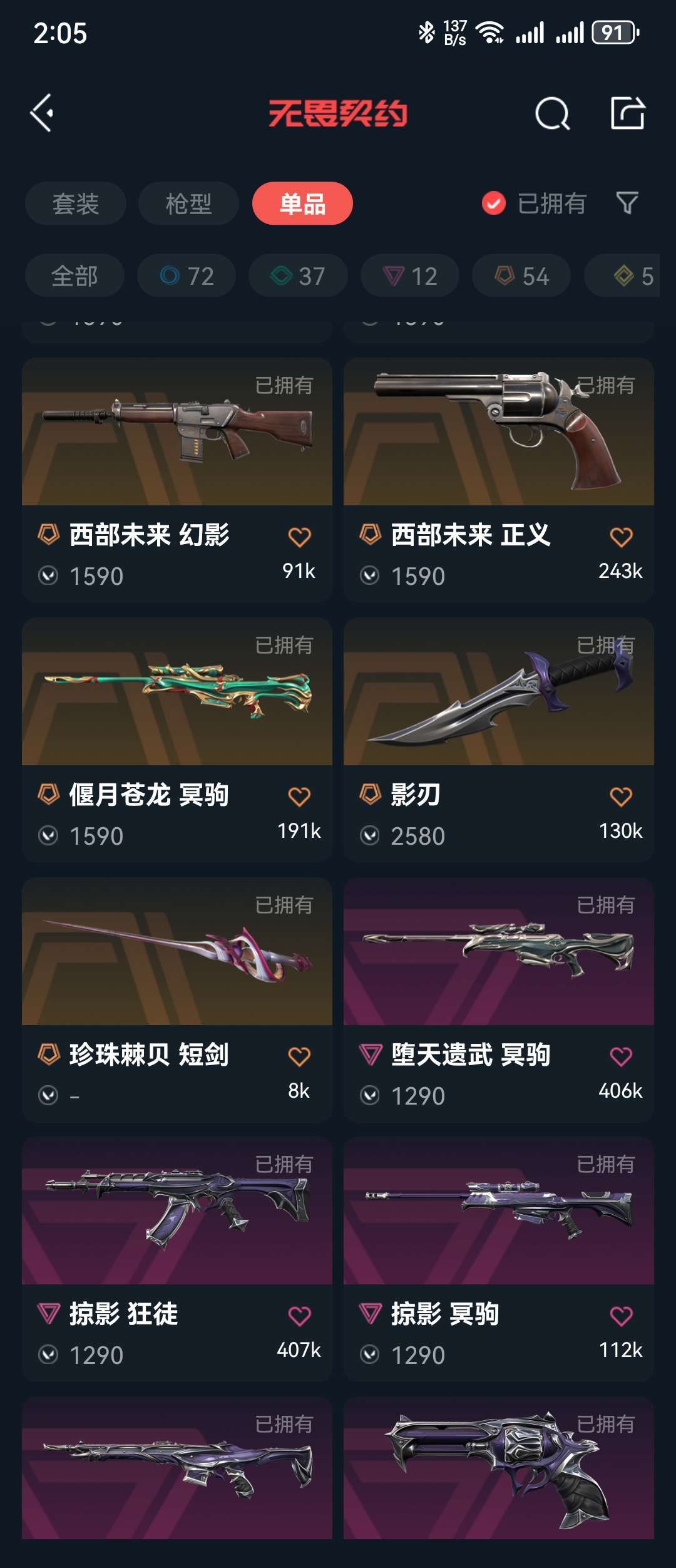Filter by the pink tier chip 12
Screen dimensions: 676x1568
409,276
